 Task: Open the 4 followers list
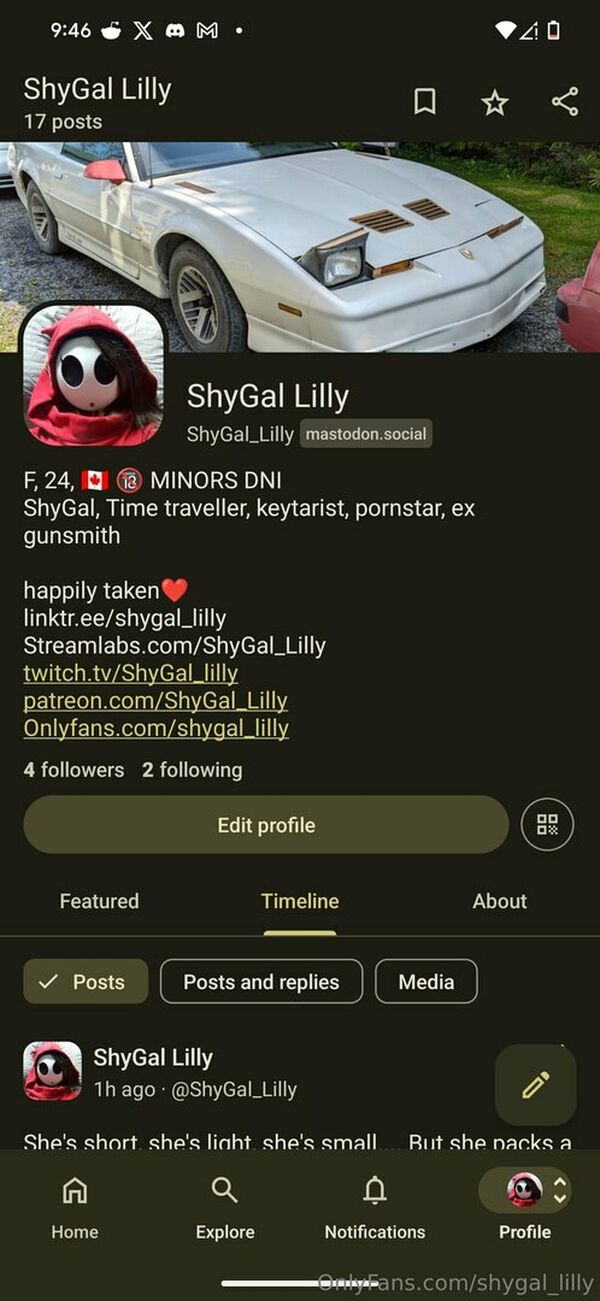coord(74,770)
